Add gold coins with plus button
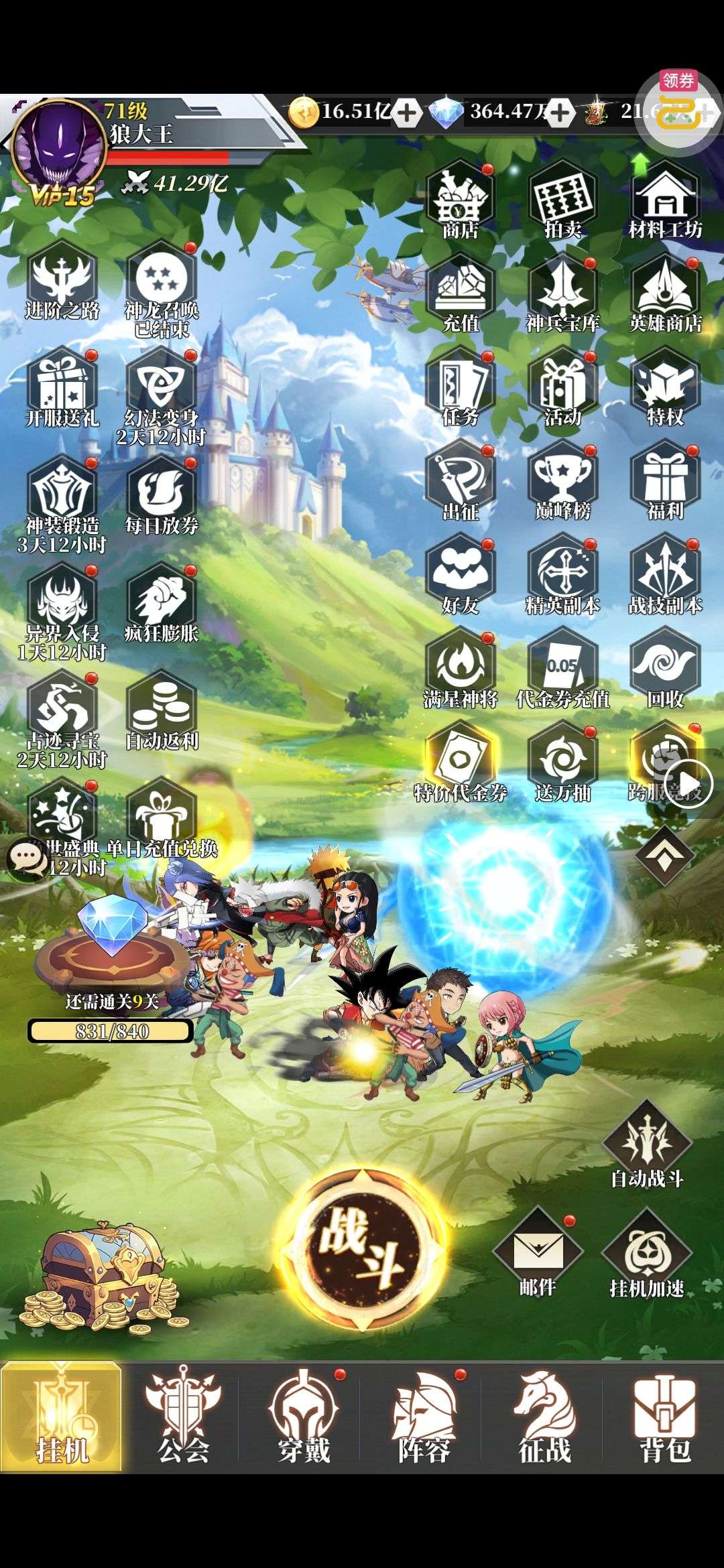The height and width of the screenshot is (1568, 724). coord(406,112)
